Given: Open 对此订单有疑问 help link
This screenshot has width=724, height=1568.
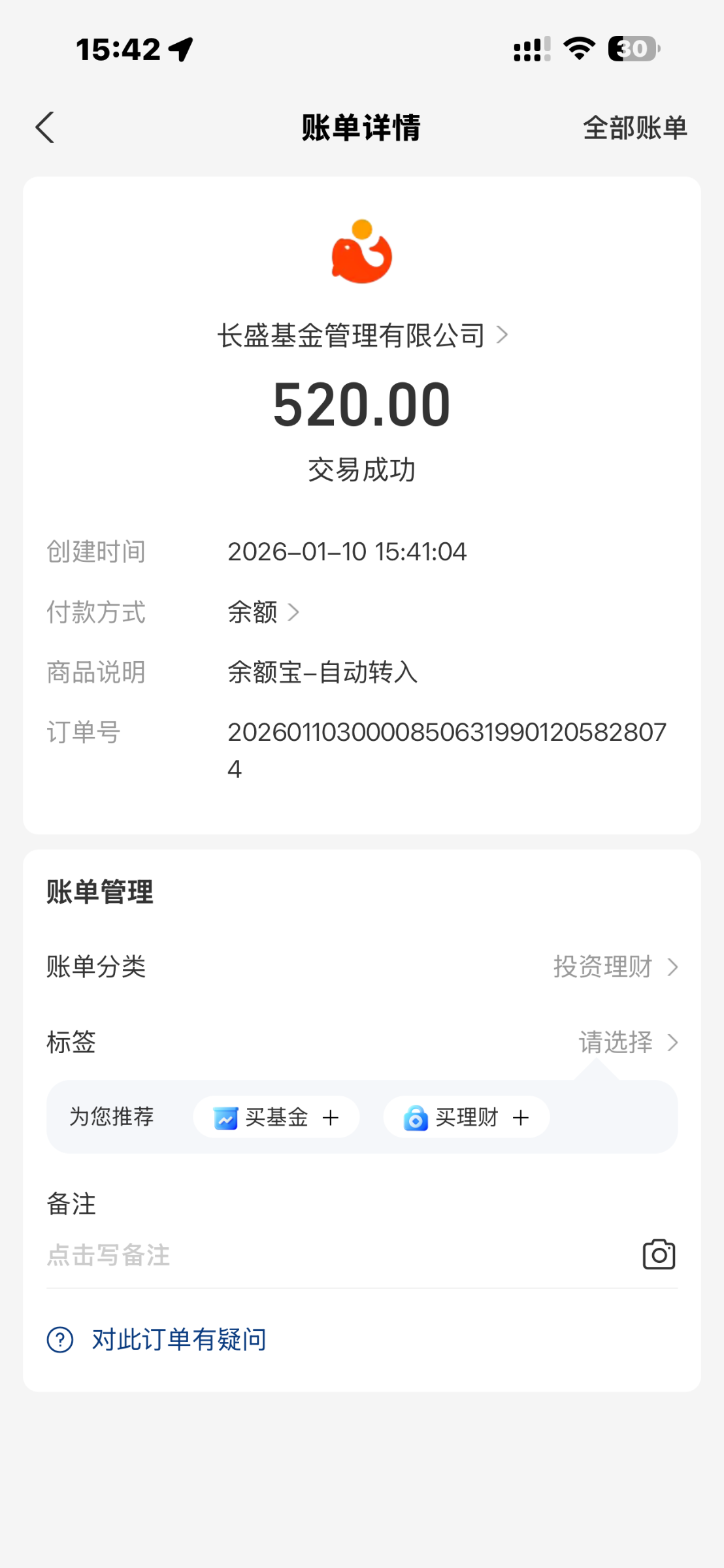Looking at the screenshot, I should click(x=178, y=1340).
